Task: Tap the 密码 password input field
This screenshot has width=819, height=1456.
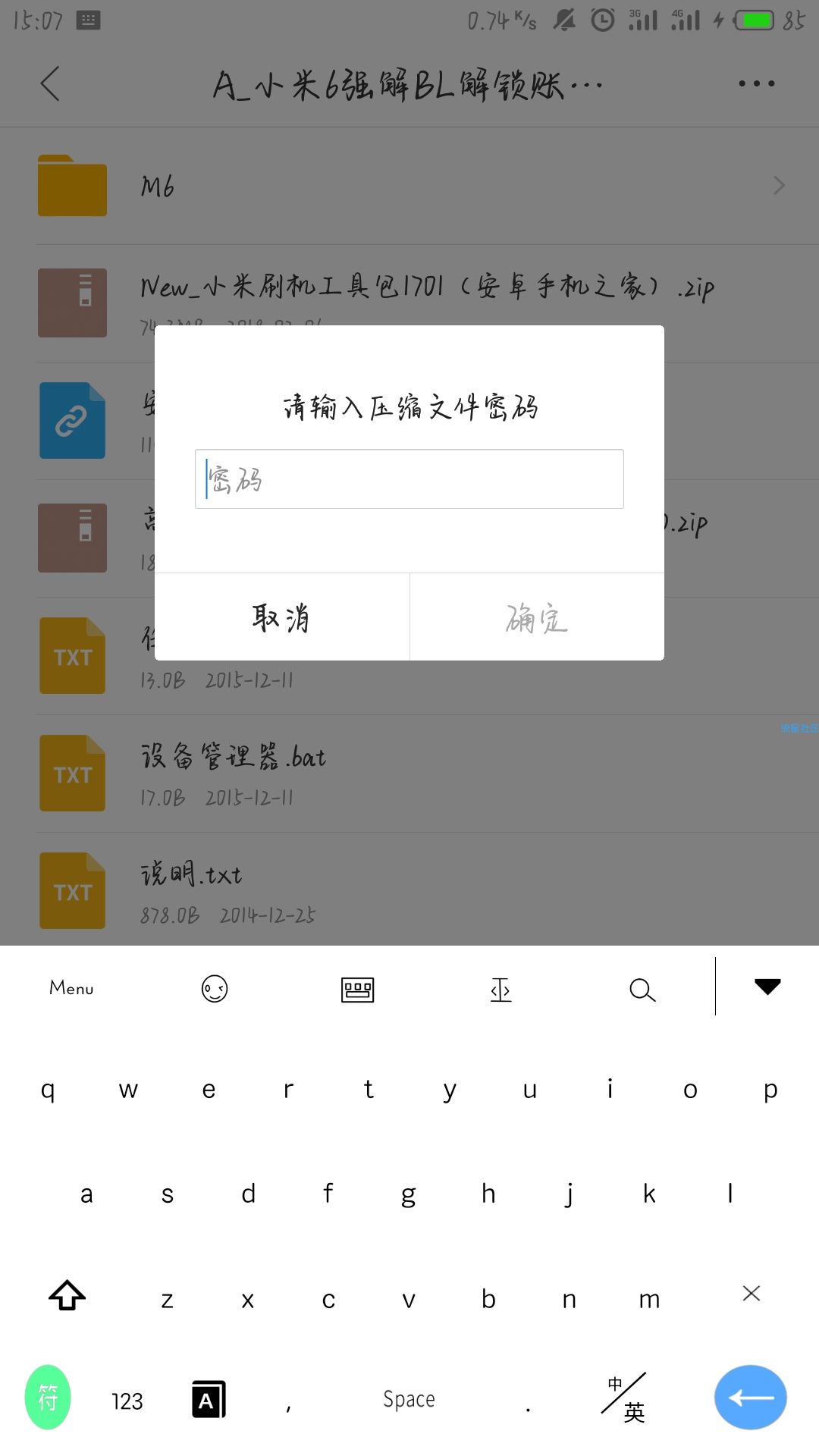Action: coord(409,479)
